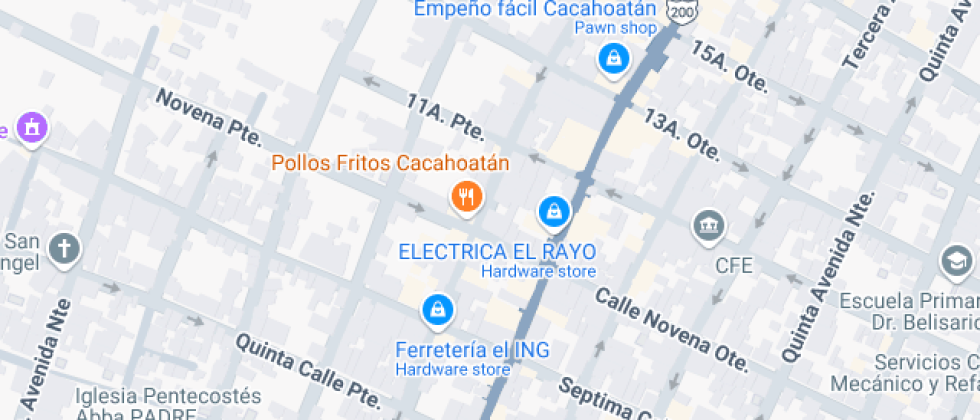
Task: Tap the Escuela Primaria Dr. Belisario school marker
Action: (958, 262)
